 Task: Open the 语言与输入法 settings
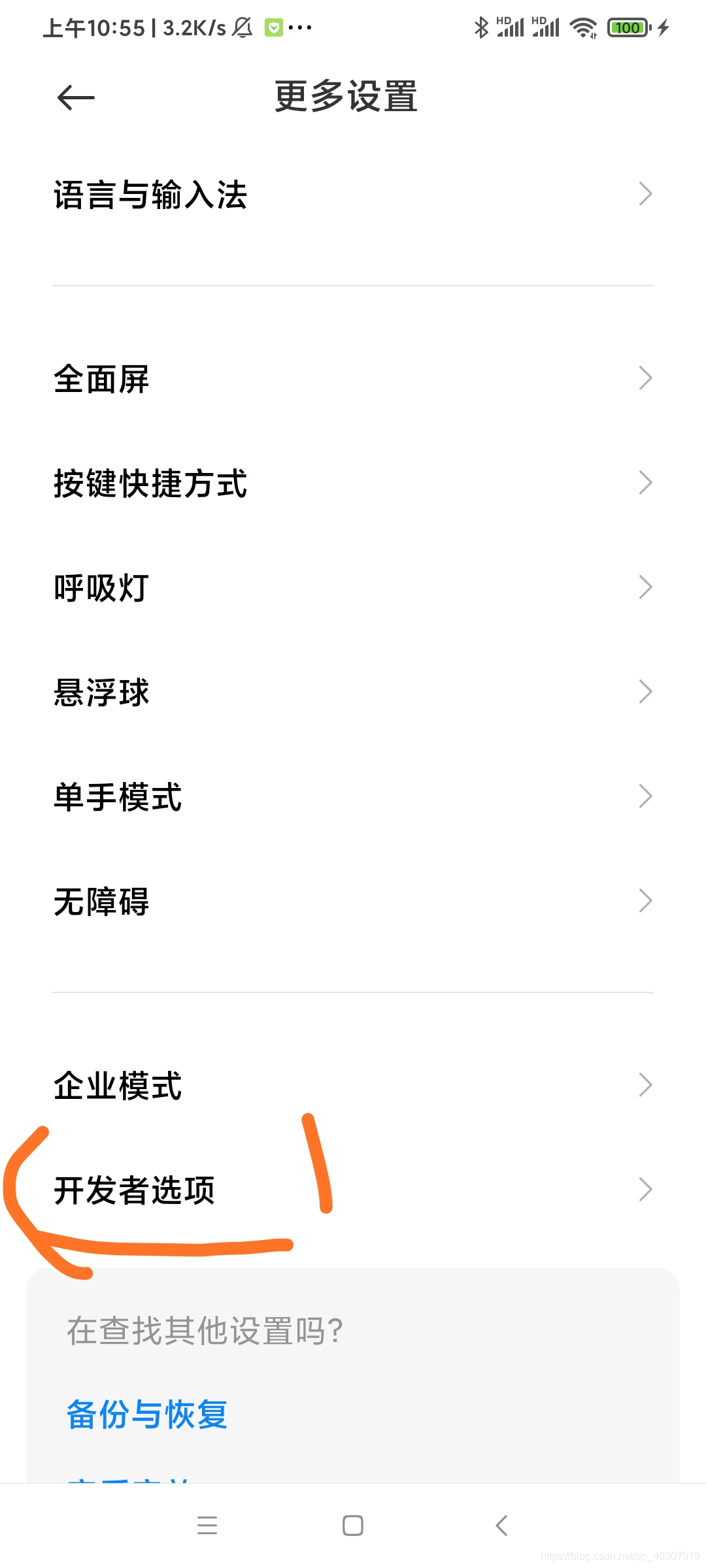point(149,194)
